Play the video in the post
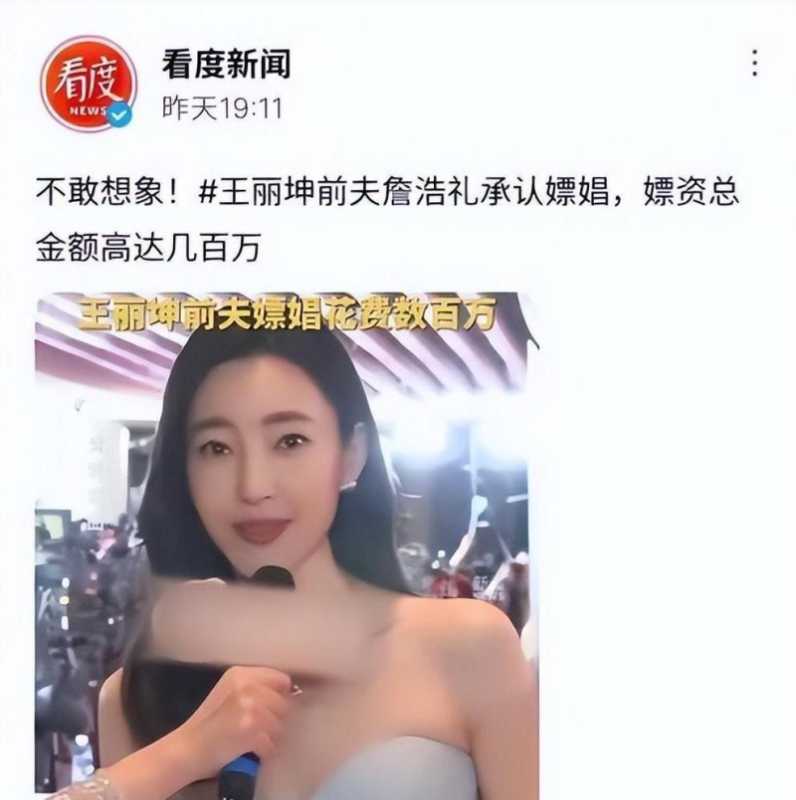Image resolution: width=796 pixels, height=800 pixels. click(287, 545)
